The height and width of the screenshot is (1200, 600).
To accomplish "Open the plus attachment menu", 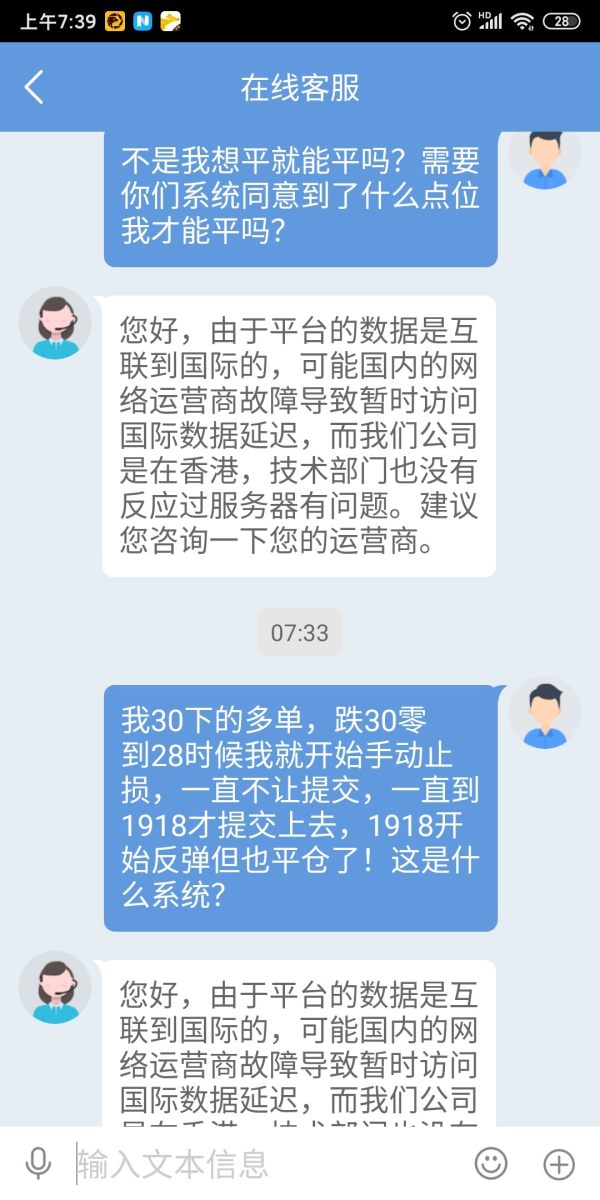I will [558, 1163].
